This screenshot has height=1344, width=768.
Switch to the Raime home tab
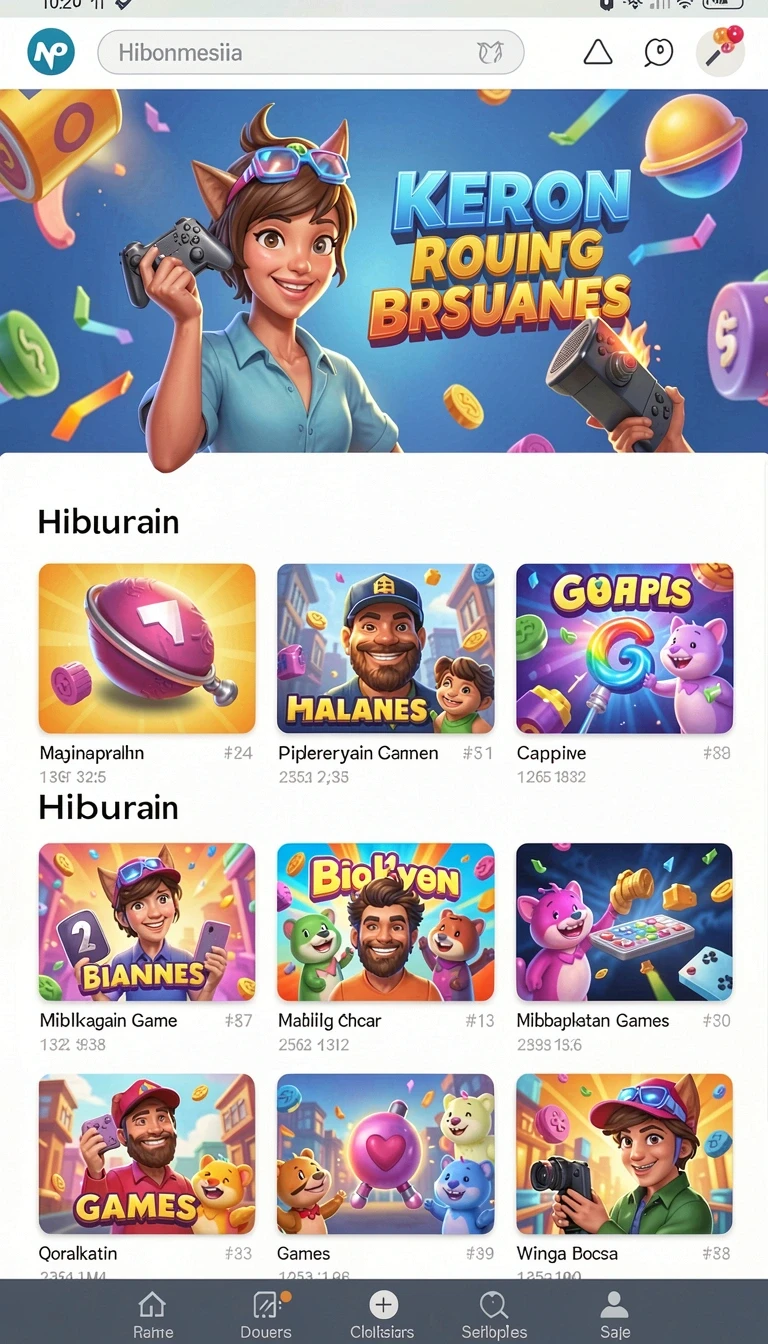click(153, 1313)
